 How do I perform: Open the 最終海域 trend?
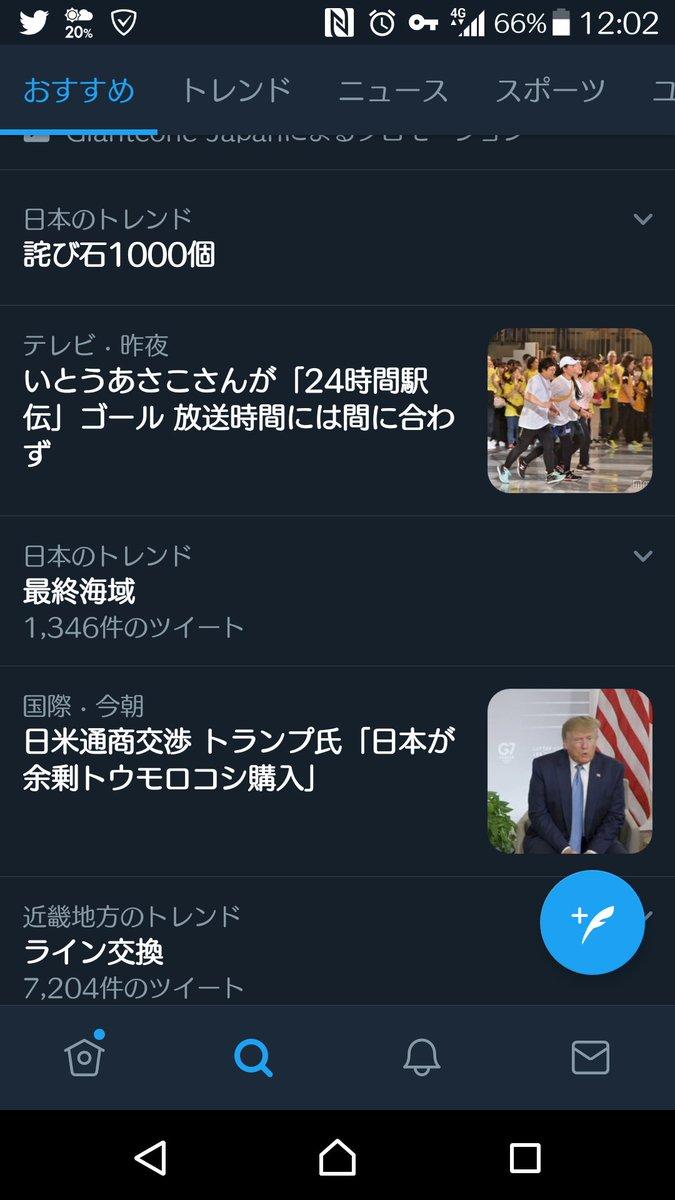[80, 591]
